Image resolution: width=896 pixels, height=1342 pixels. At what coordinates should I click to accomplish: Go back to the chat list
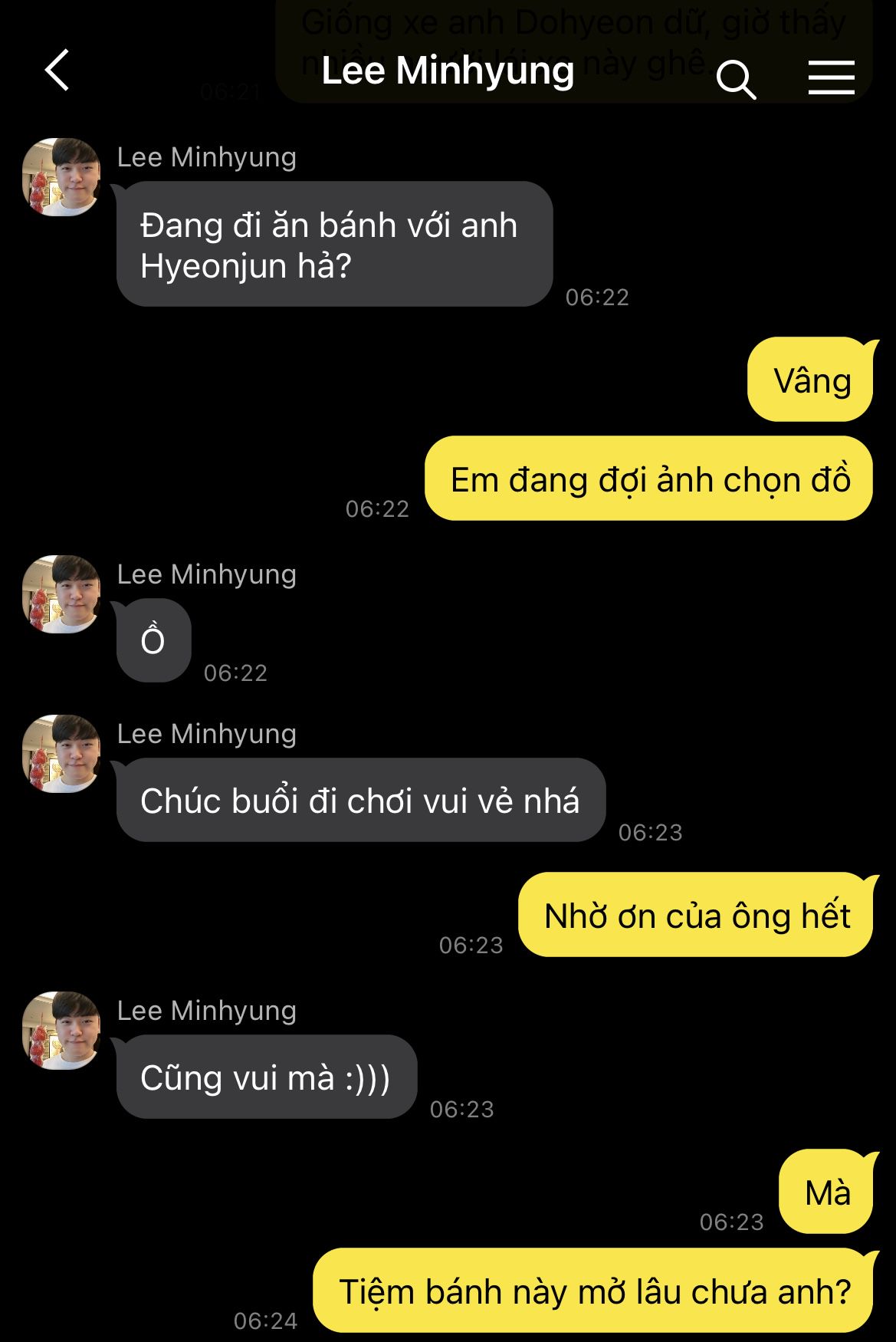57,71
